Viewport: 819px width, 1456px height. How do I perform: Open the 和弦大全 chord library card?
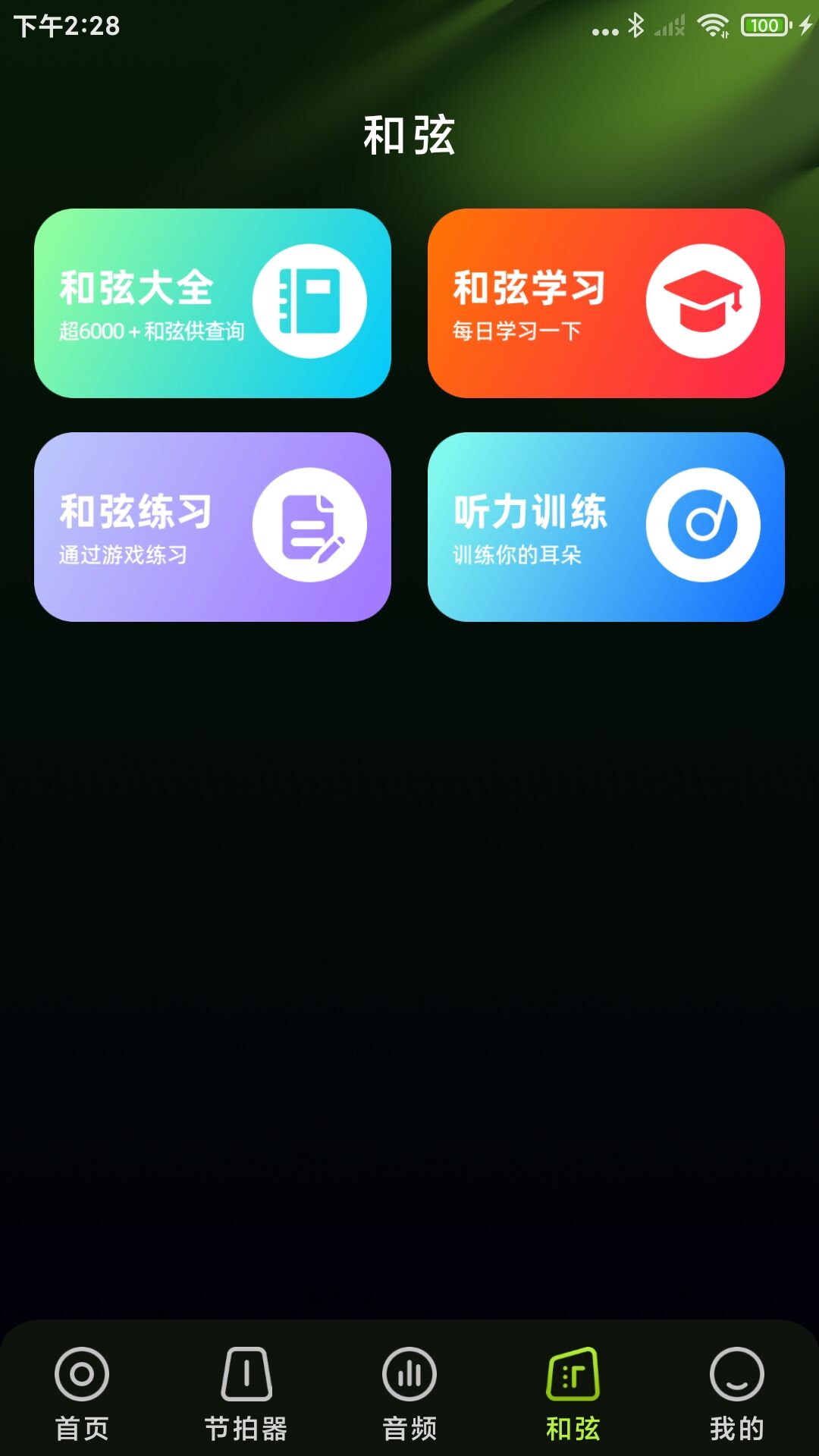(x=212, y=303)
